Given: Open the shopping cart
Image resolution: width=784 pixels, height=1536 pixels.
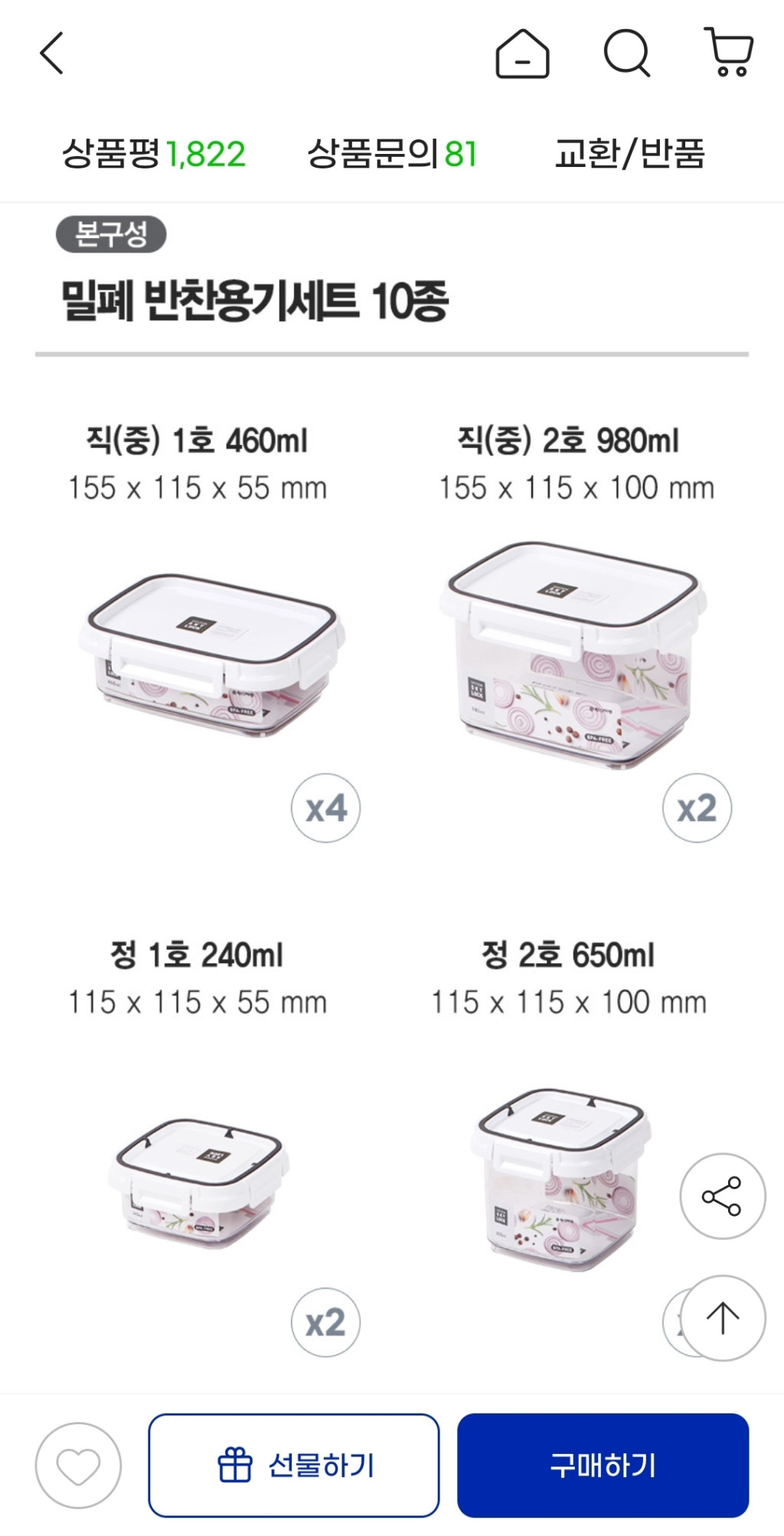Looking at the screenshot, I should (x=729, y=53).
